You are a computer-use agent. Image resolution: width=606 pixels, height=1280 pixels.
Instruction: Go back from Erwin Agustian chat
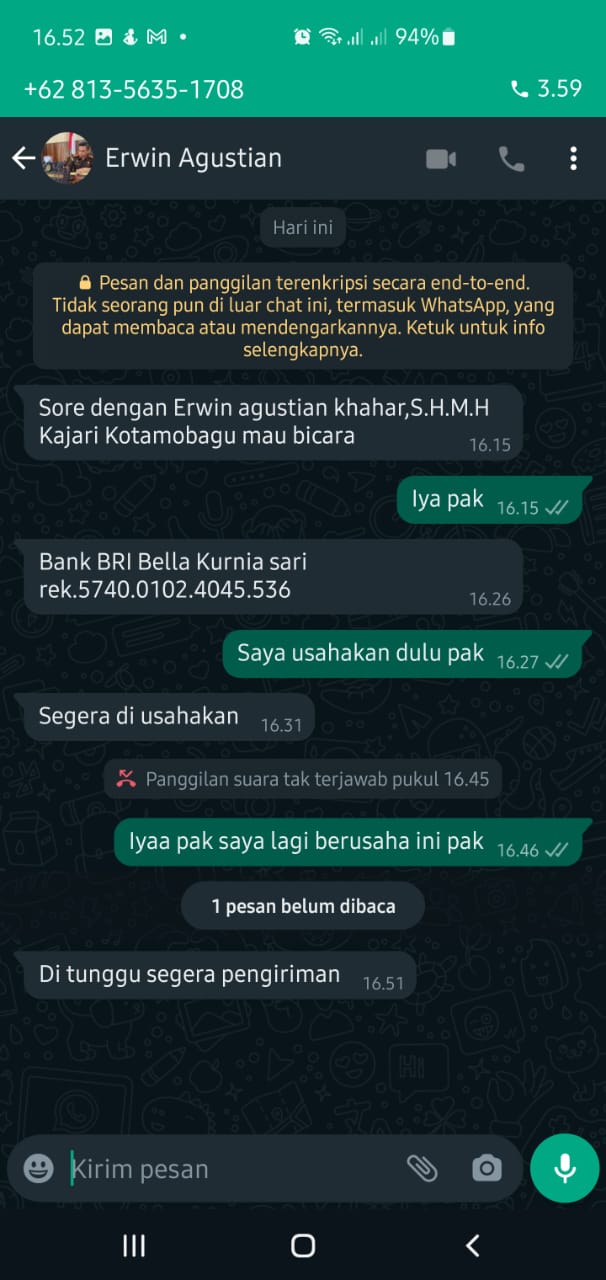pyautogui.click(x=23, y=158)
